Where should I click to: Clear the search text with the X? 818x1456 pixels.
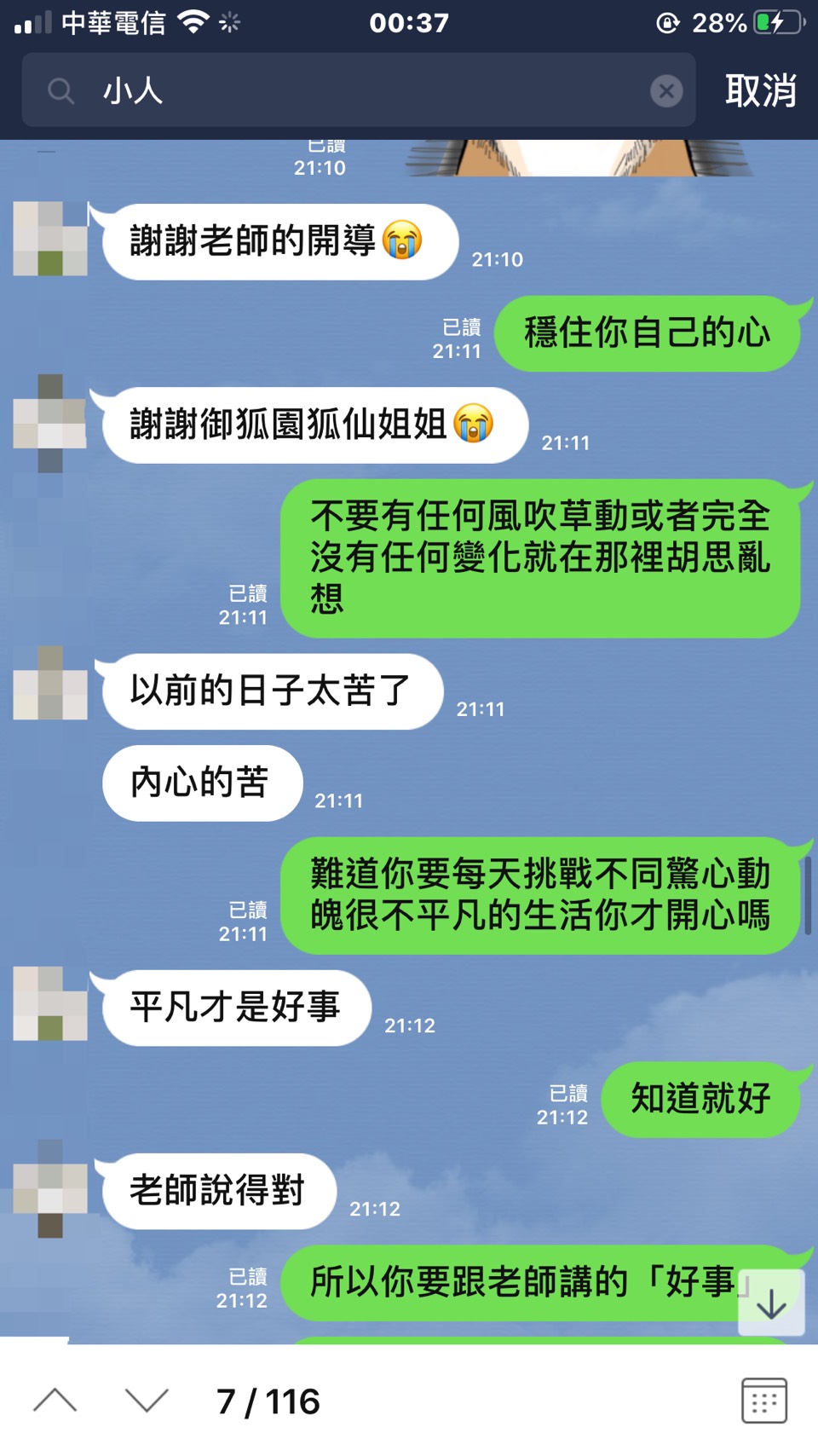pos(666,90)
